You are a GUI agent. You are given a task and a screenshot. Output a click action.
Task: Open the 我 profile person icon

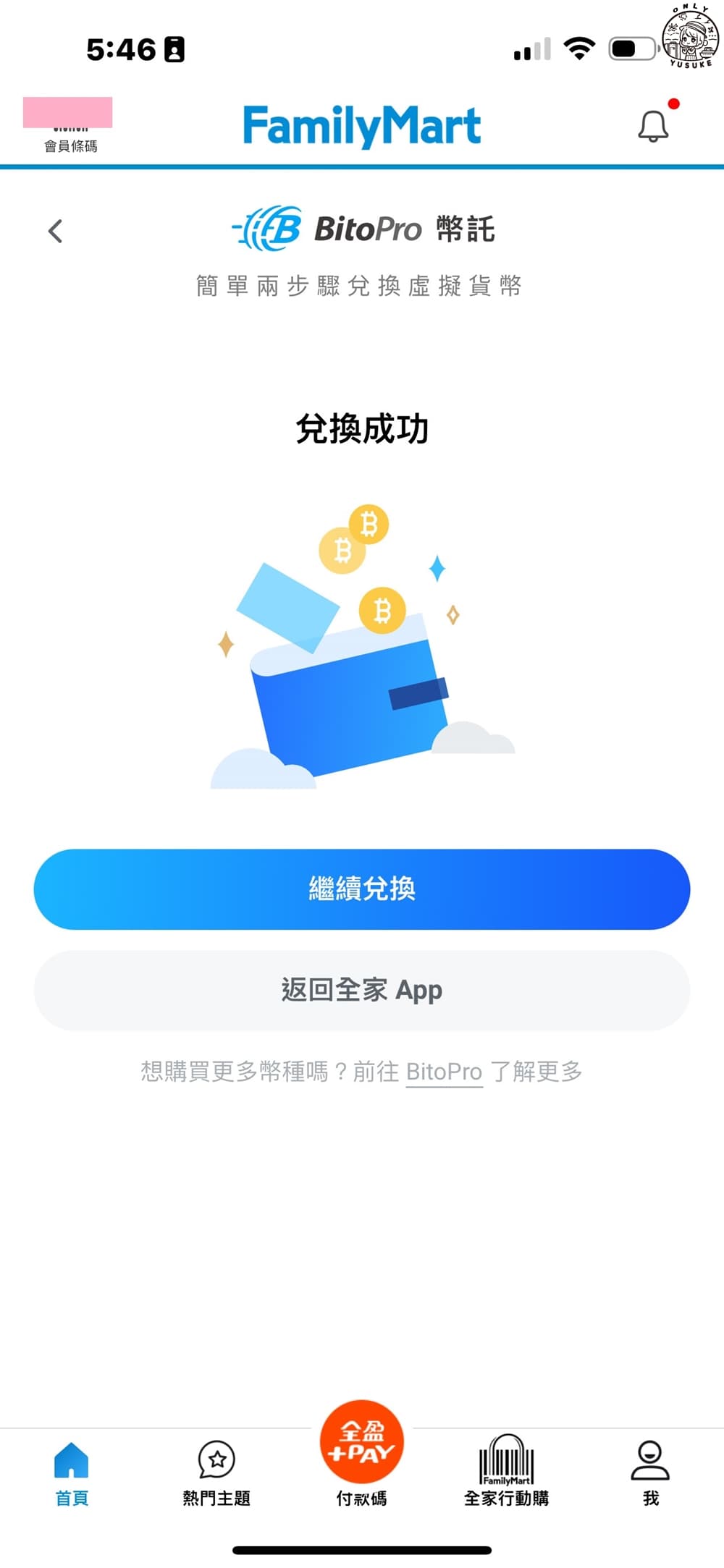pos(650,1458)
